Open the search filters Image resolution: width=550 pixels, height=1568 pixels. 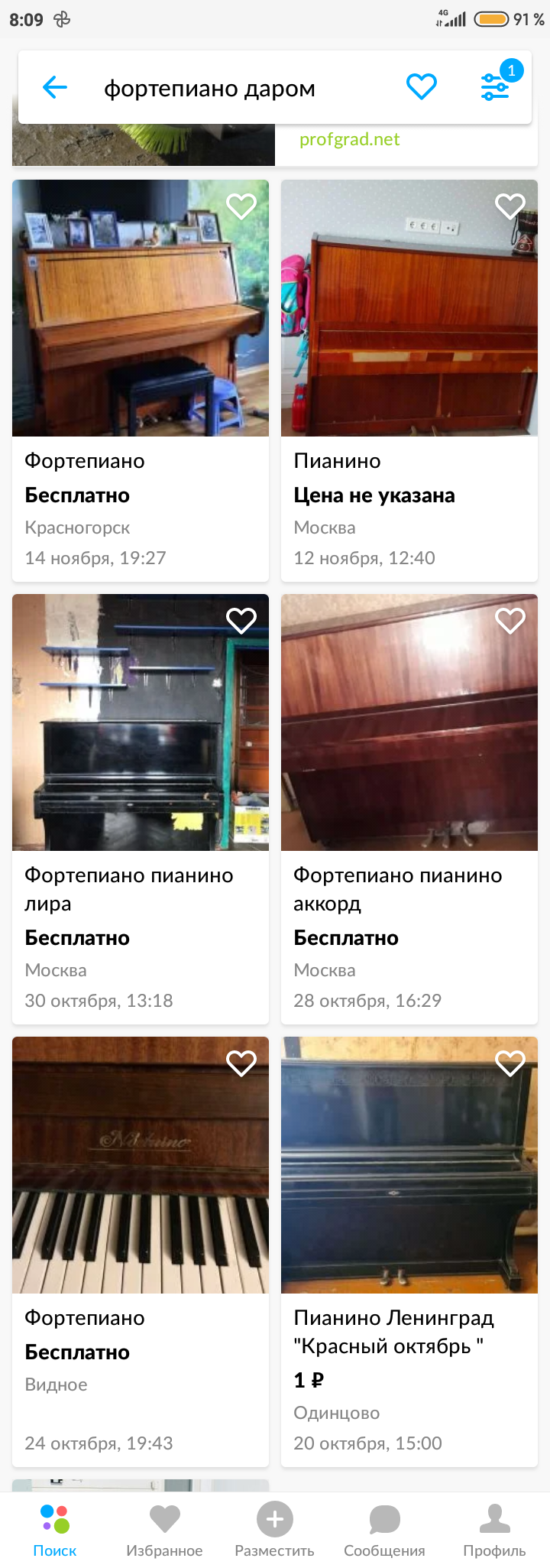[x=496, y=87]
